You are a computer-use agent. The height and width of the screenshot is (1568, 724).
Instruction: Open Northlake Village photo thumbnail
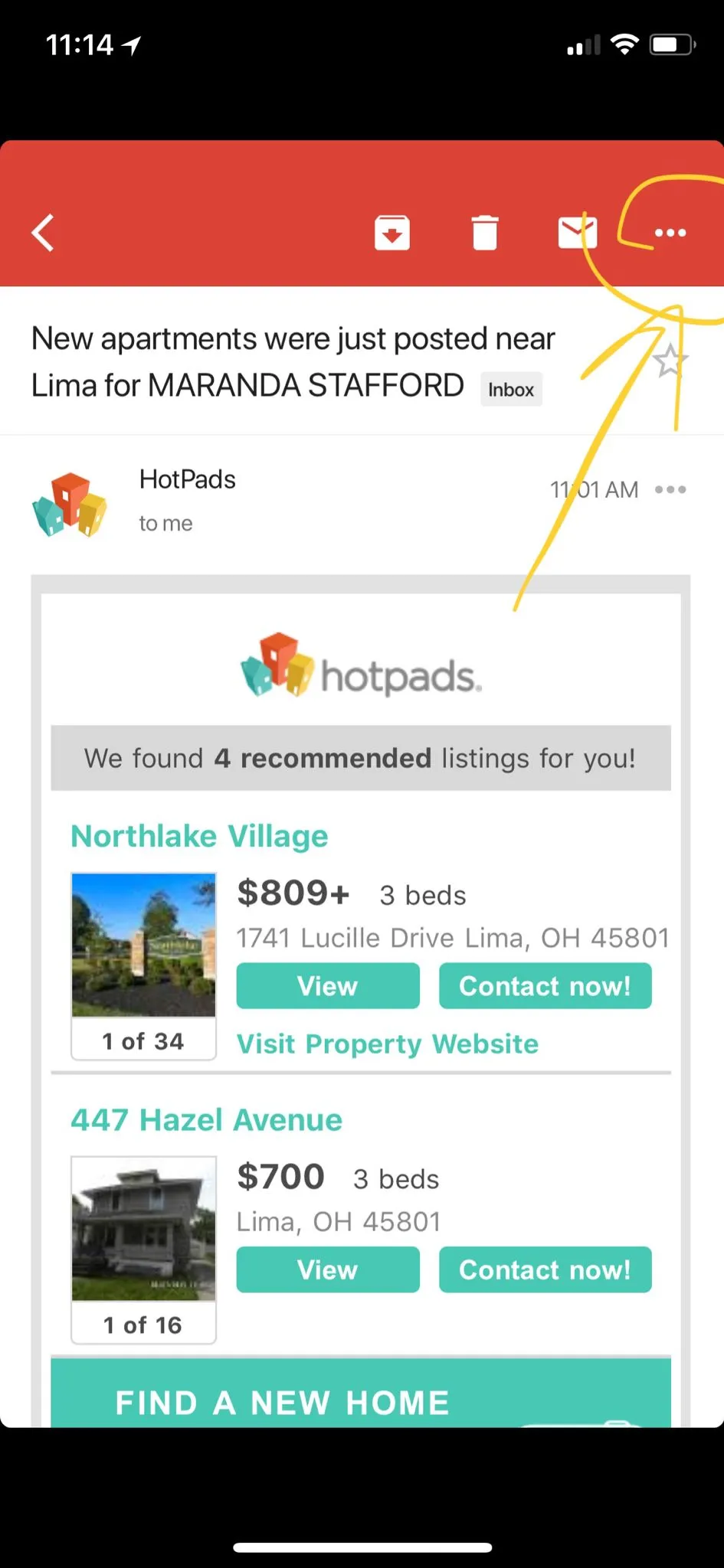143,945
